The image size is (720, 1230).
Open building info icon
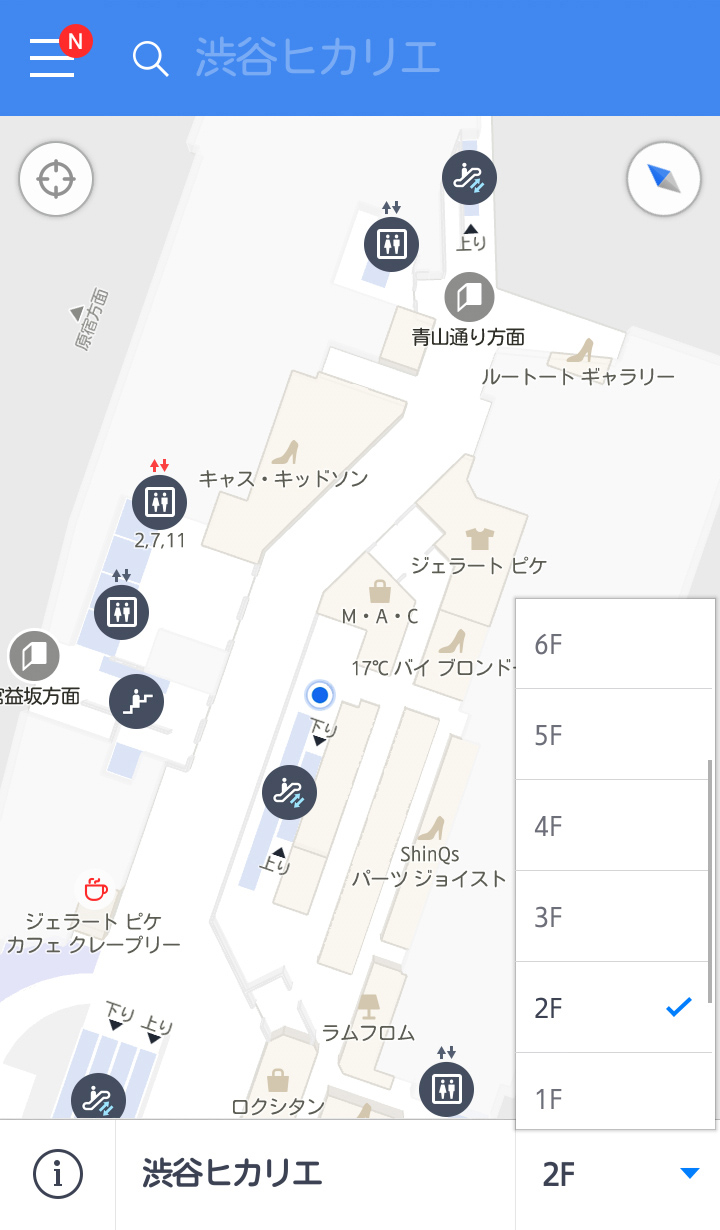click(58, 1174)
